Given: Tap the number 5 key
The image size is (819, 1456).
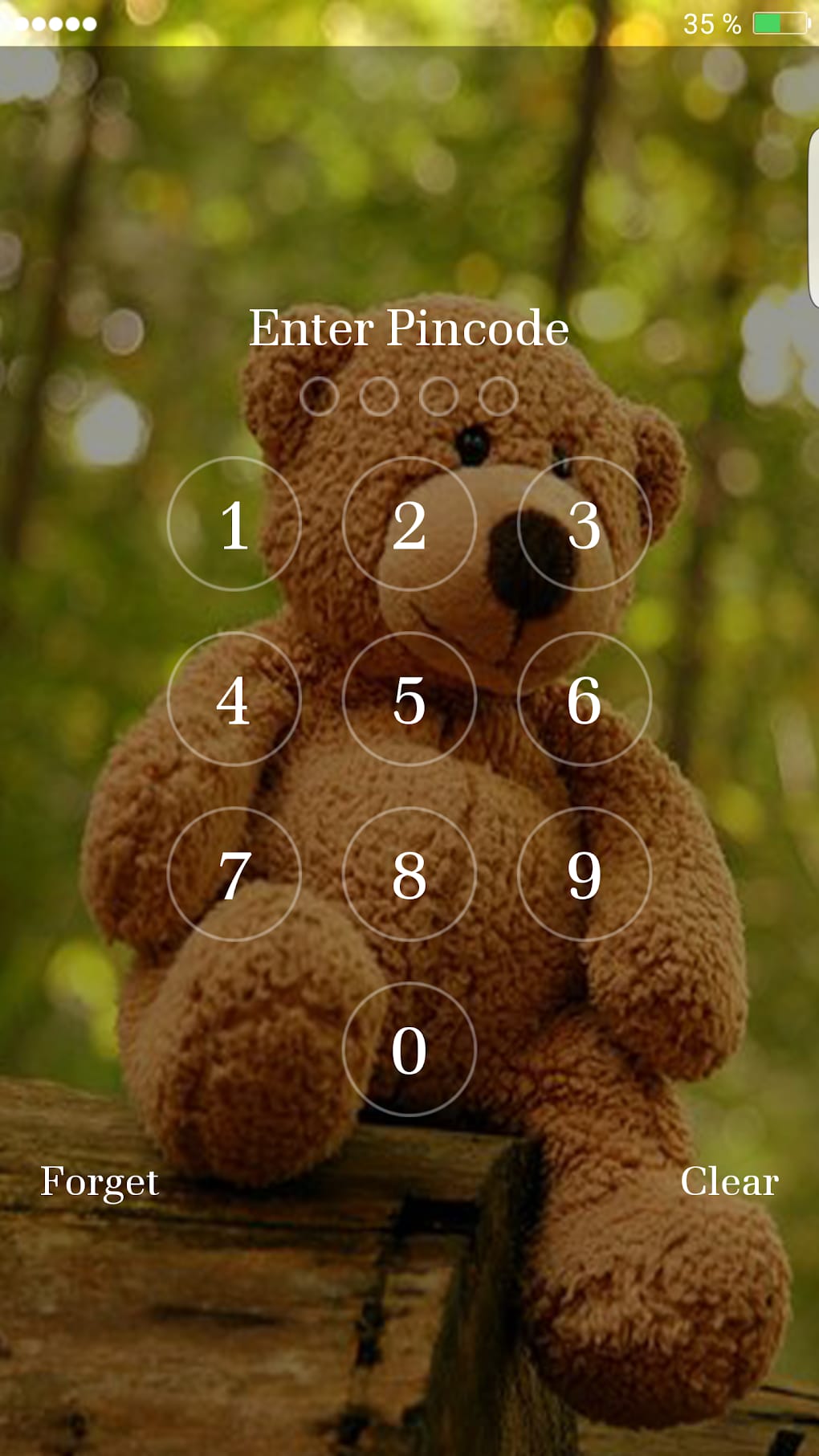Looking at the screenshot, I should [409, 699].
